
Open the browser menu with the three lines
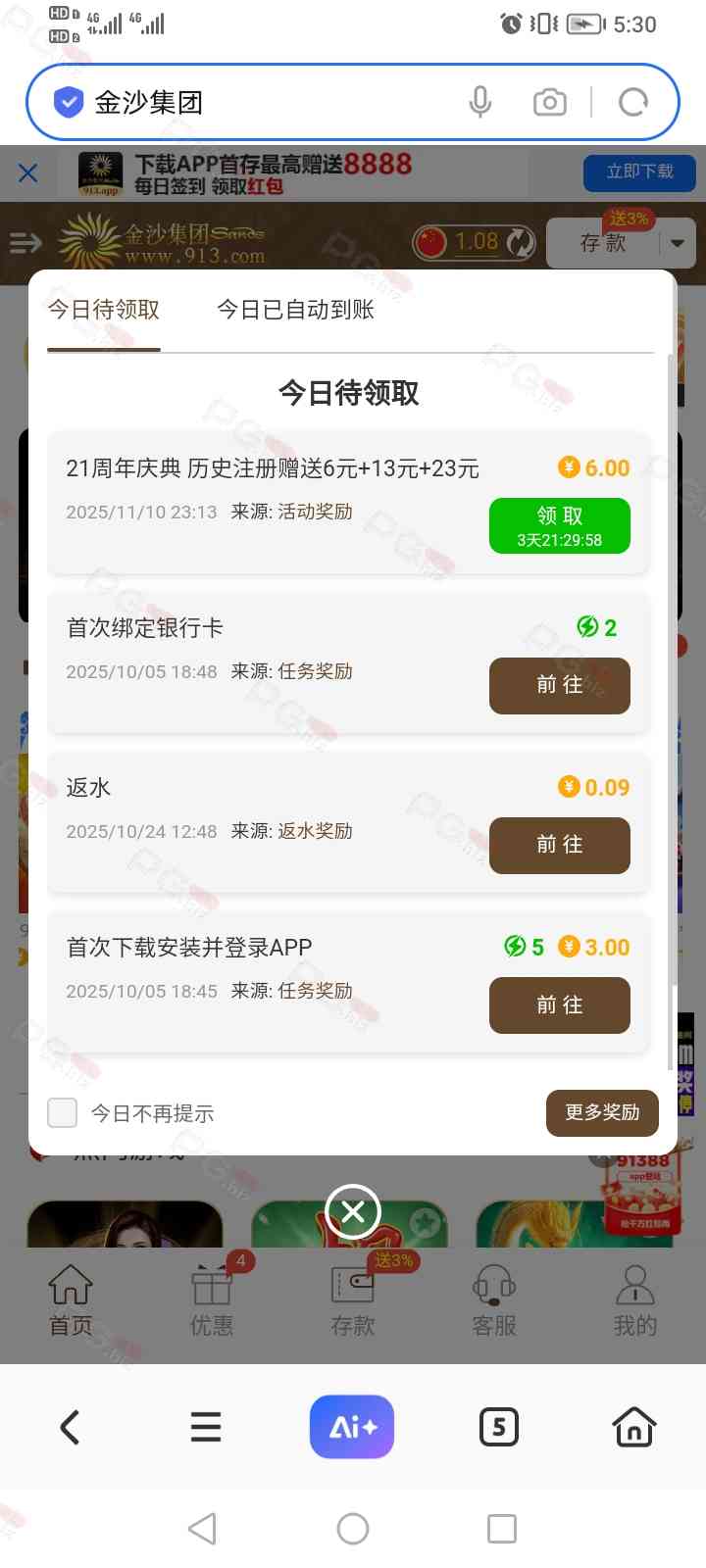[x=206, y=1427]
